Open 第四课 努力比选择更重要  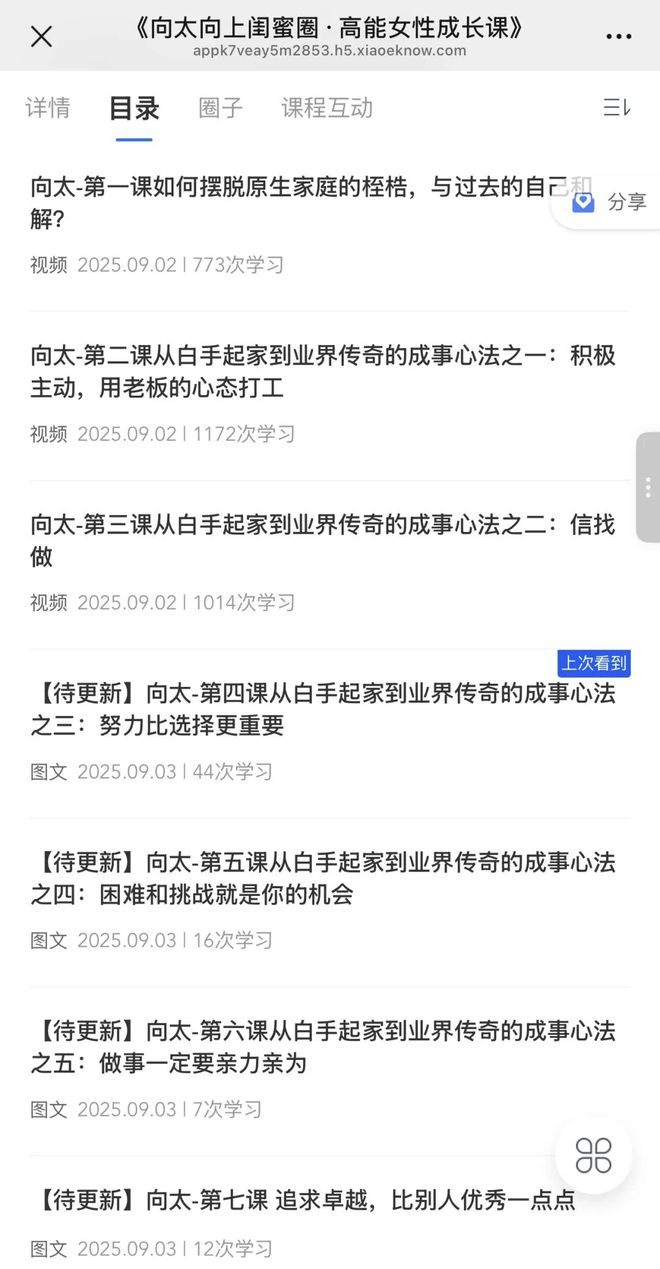[320, 709]
